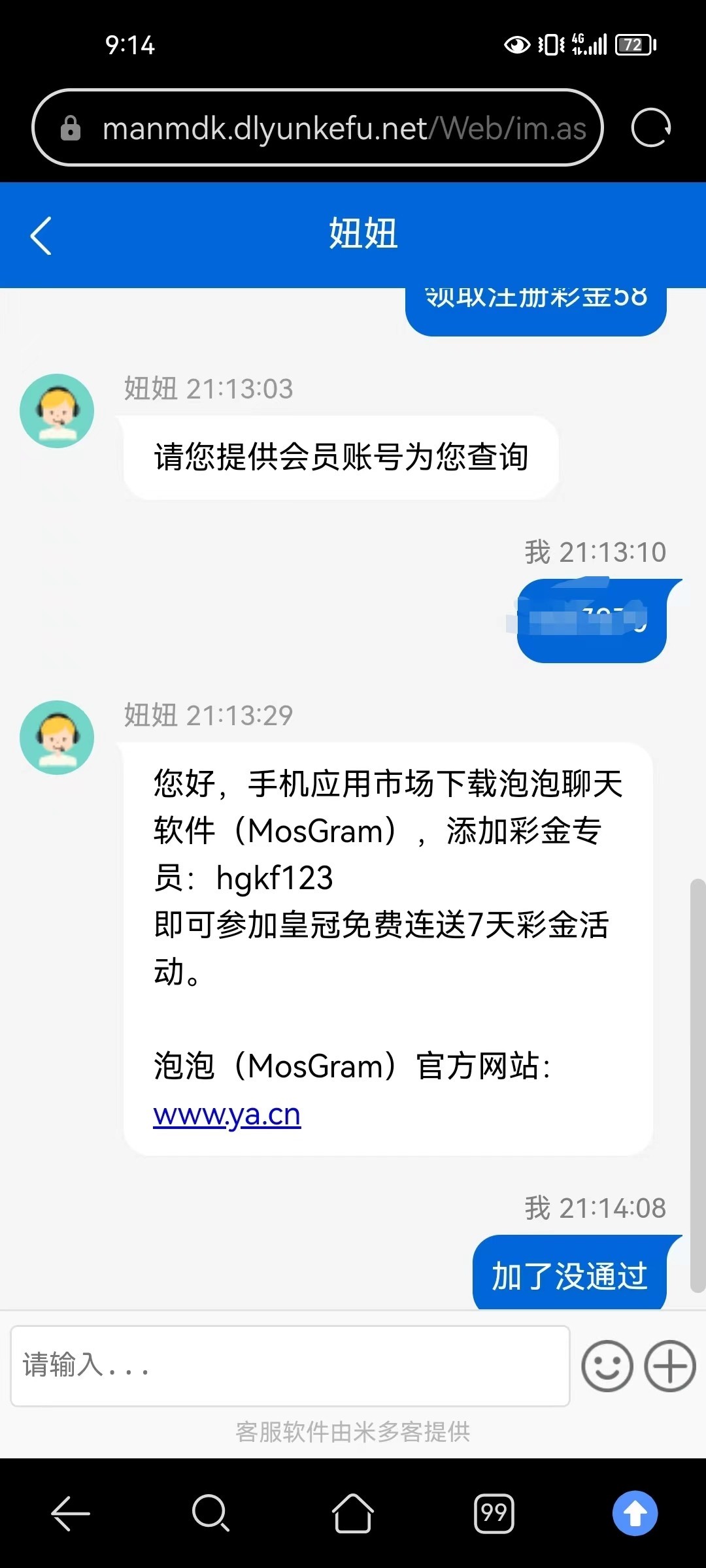Navigate back with bottom bar arrow
Viewport: 706px width, 1568px height.
pyautogui.click(x=70, y=1512)
